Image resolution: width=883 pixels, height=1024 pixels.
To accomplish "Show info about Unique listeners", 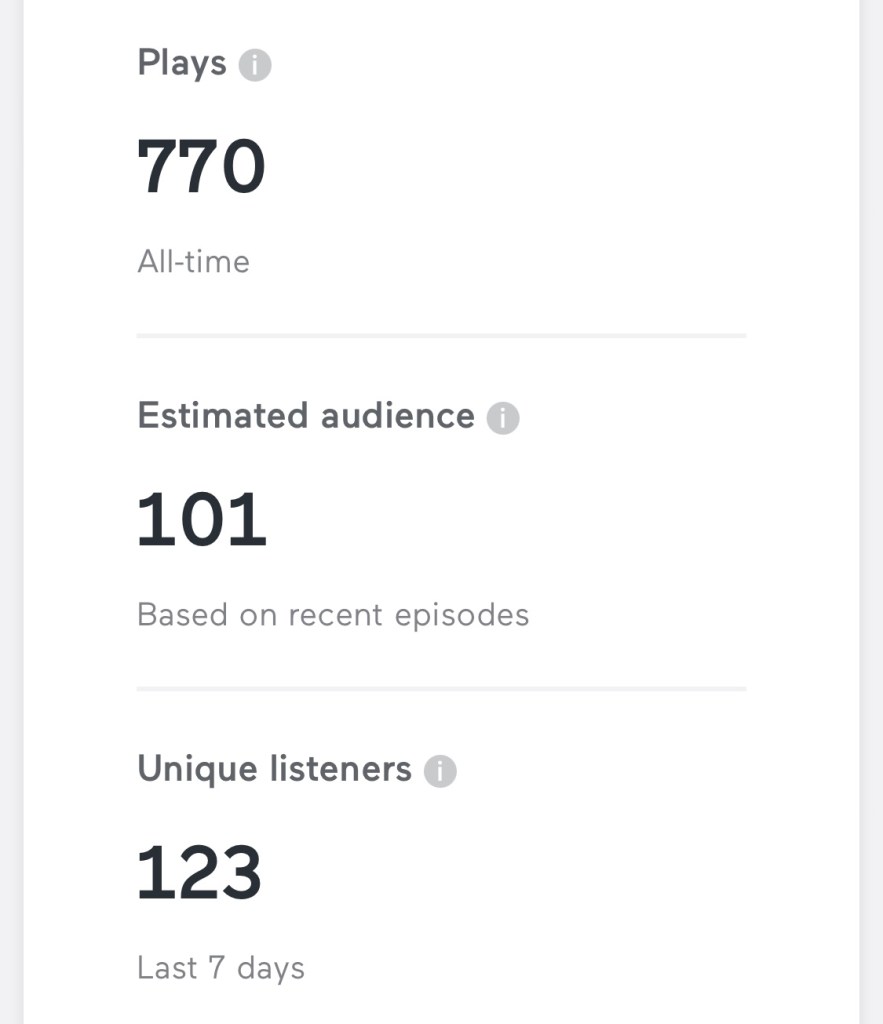I will (440, 771).
